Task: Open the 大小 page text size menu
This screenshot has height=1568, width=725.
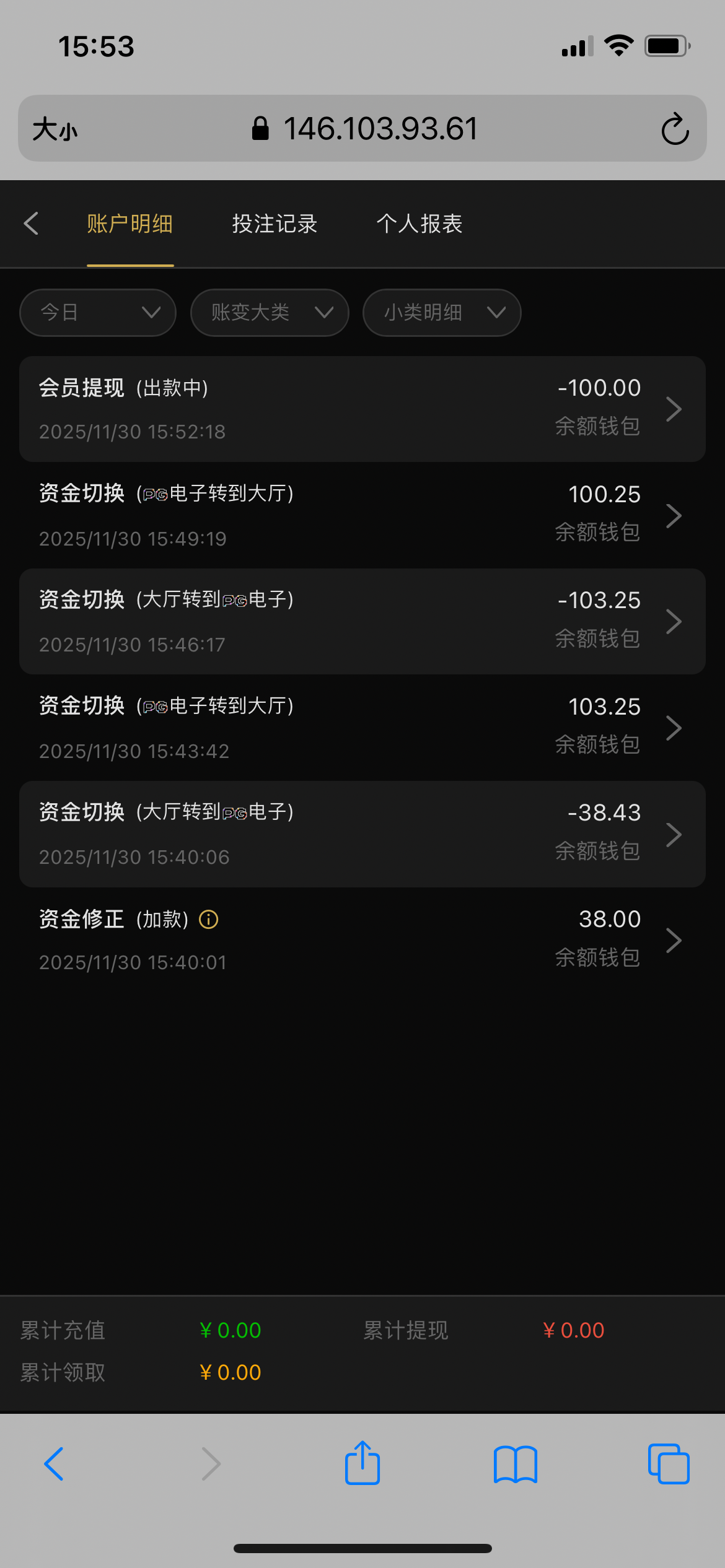Action: pyautogui.click(x=55, y=129)
